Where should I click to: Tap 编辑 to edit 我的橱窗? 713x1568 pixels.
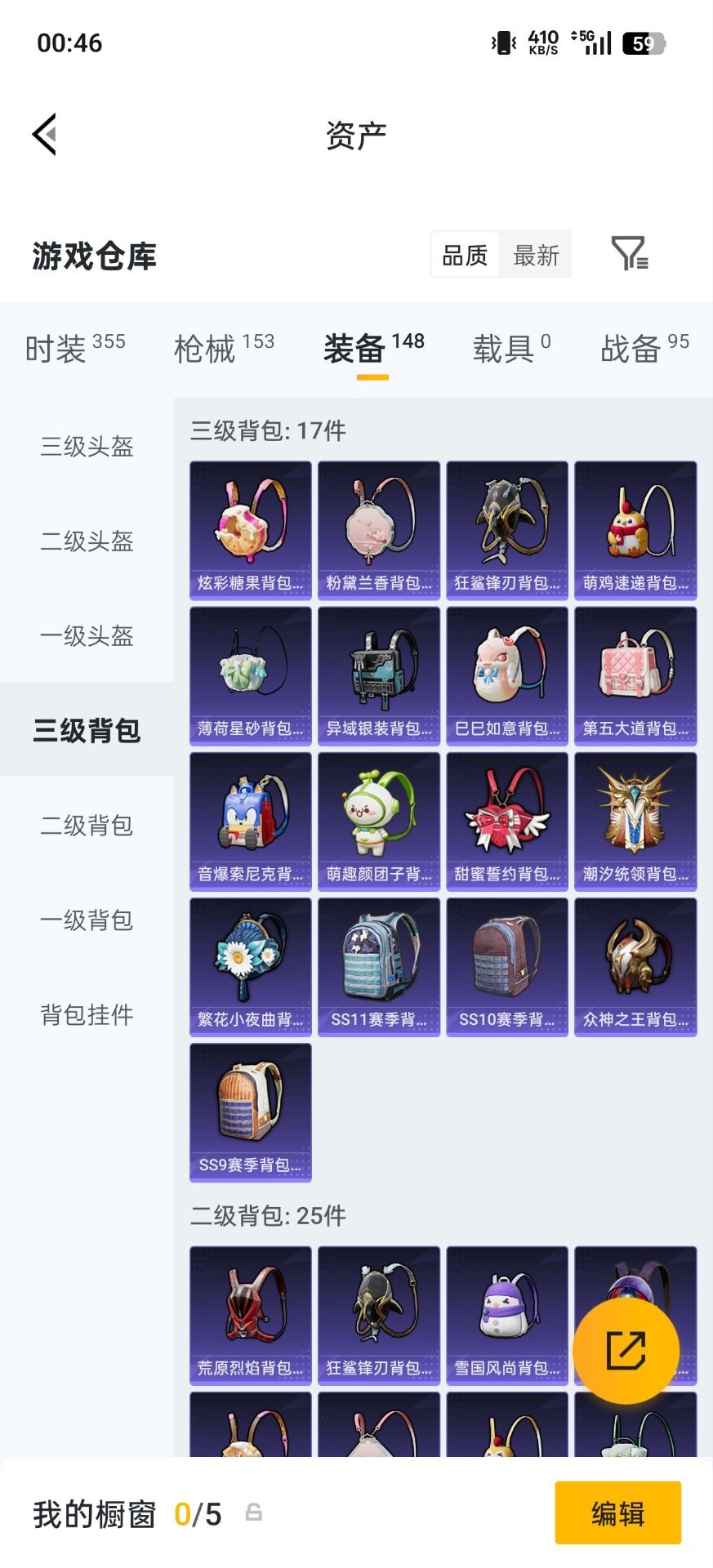coord(617,1513)
